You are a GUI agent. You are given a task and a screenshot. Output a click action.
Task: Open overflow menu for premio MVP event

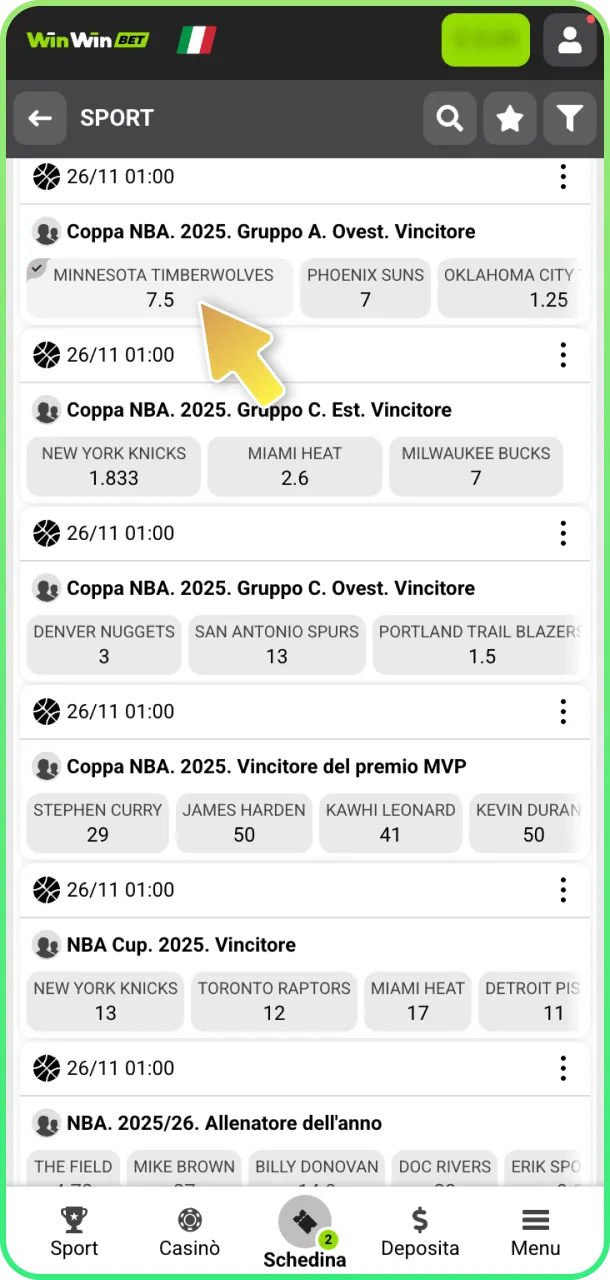click(x=563, y=712)
